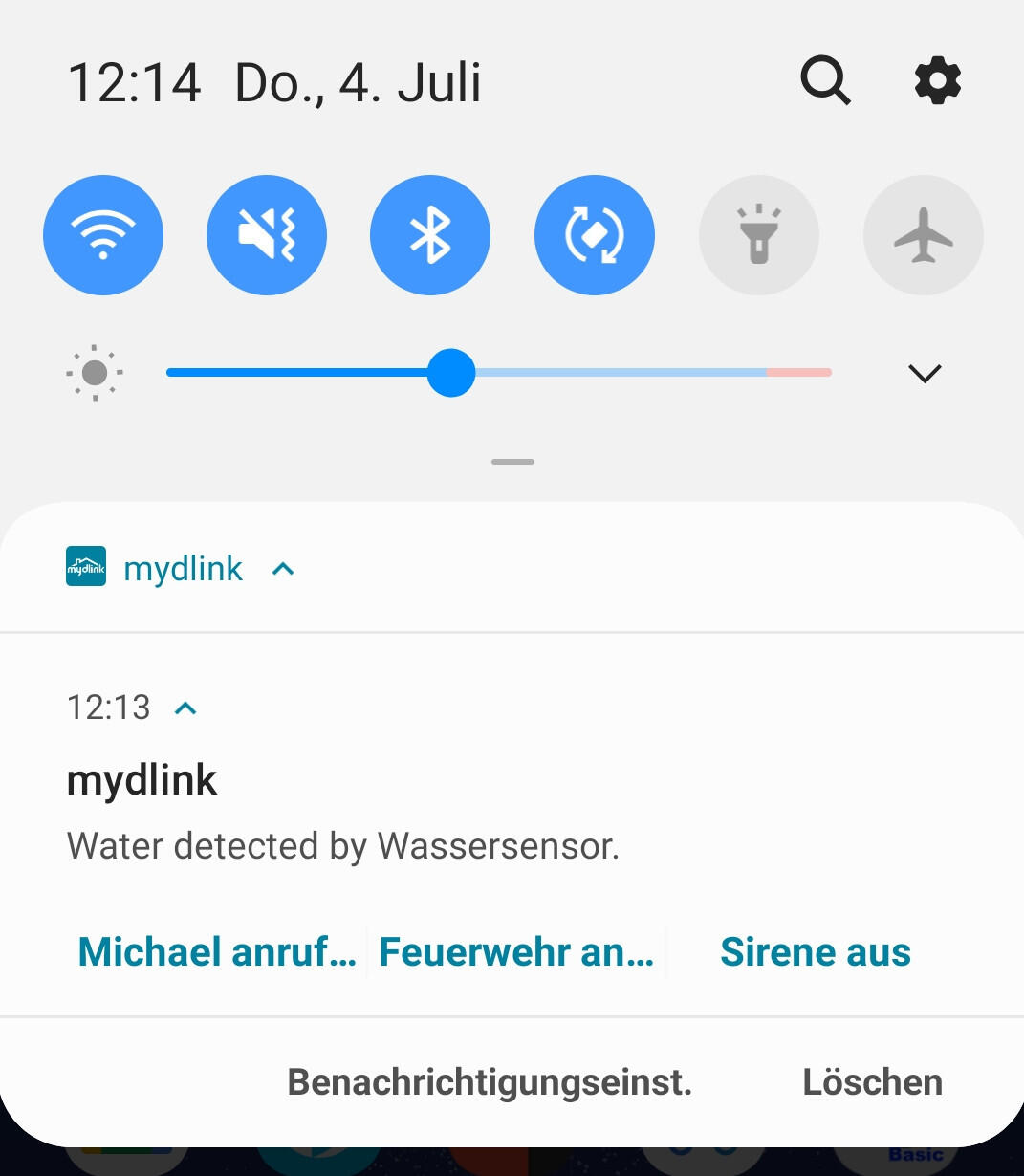
Task: Enable airplane mode
Action: tap(924, 235)
